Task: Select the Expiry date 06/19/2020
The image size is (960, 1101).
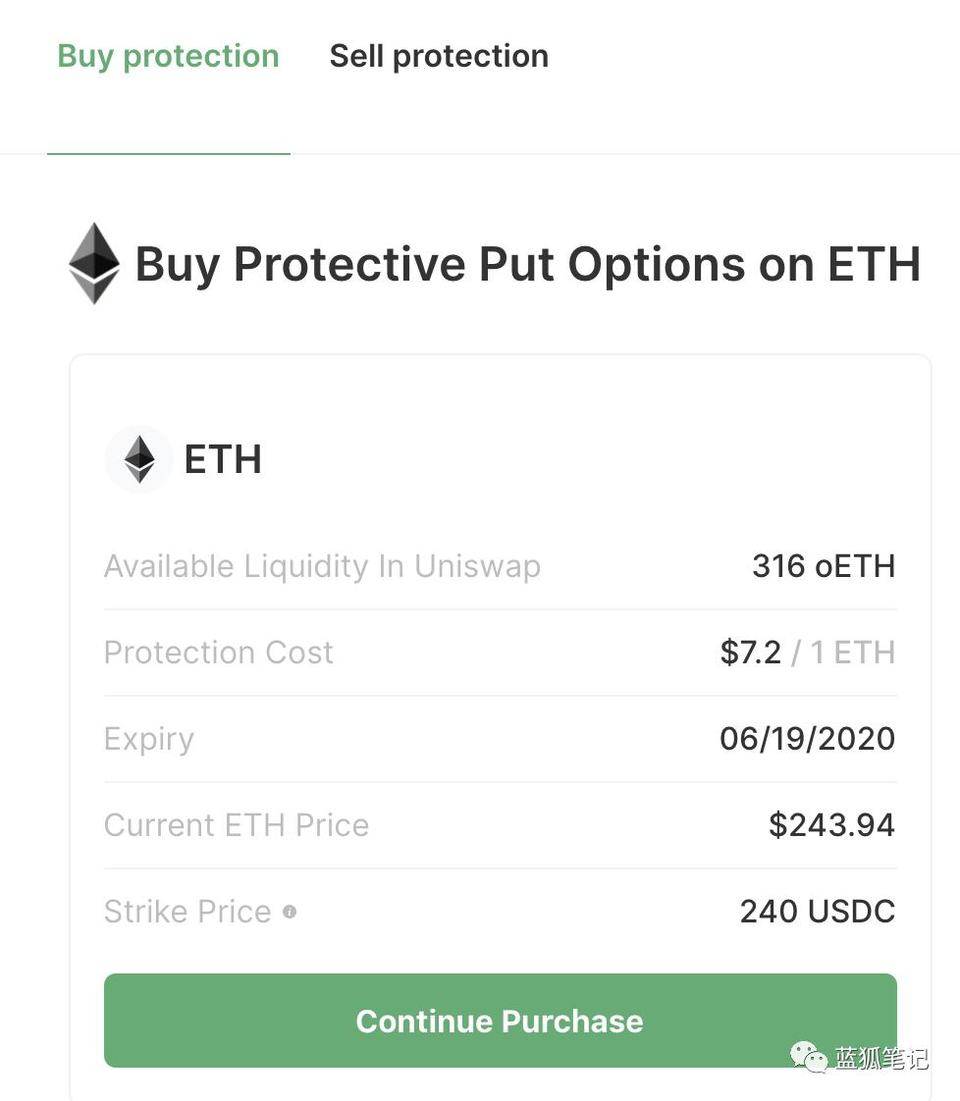Action: click(807, 737)
